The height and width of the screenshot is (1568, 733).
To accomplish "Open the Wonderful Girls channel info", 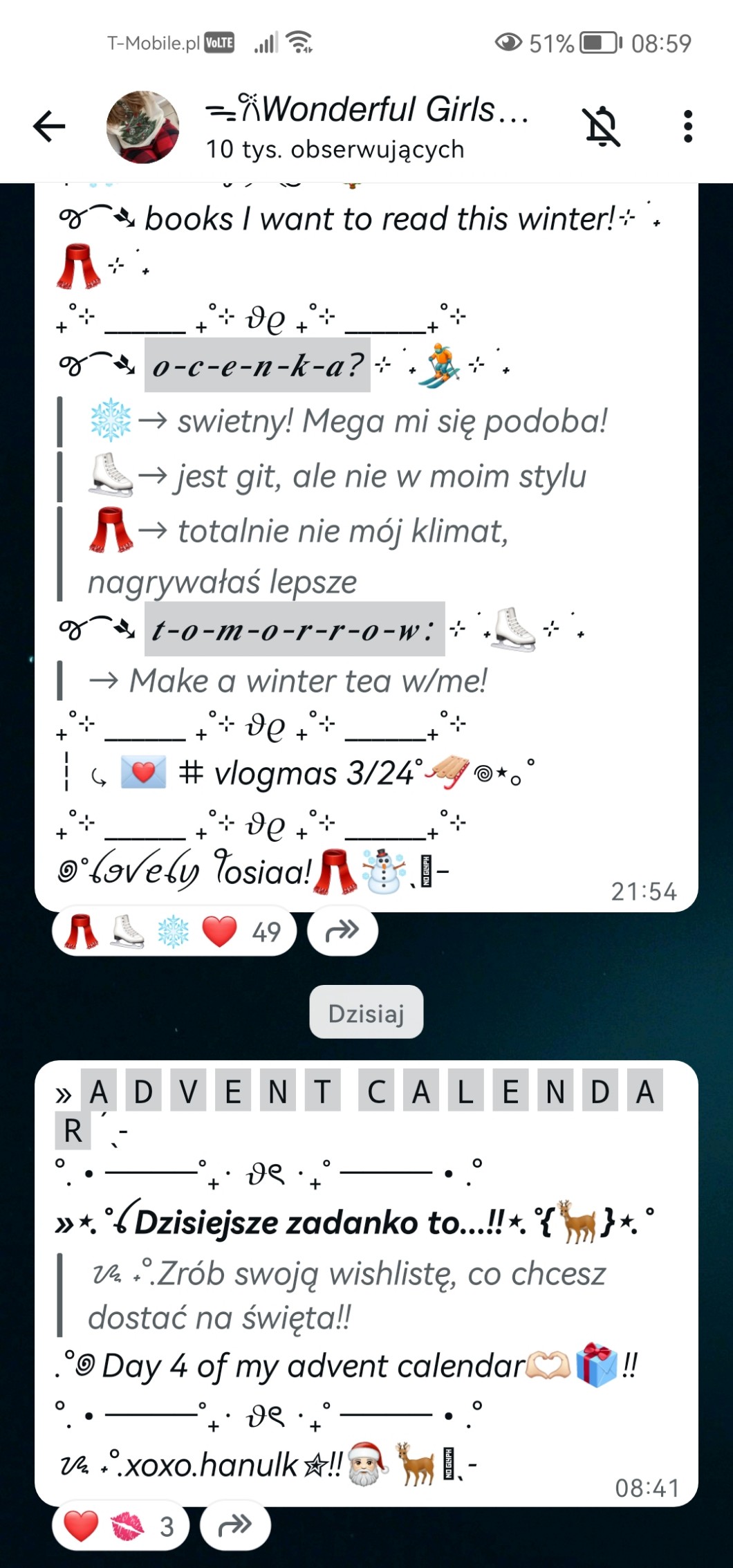I will pyautogui.click(x=366, y=127).
